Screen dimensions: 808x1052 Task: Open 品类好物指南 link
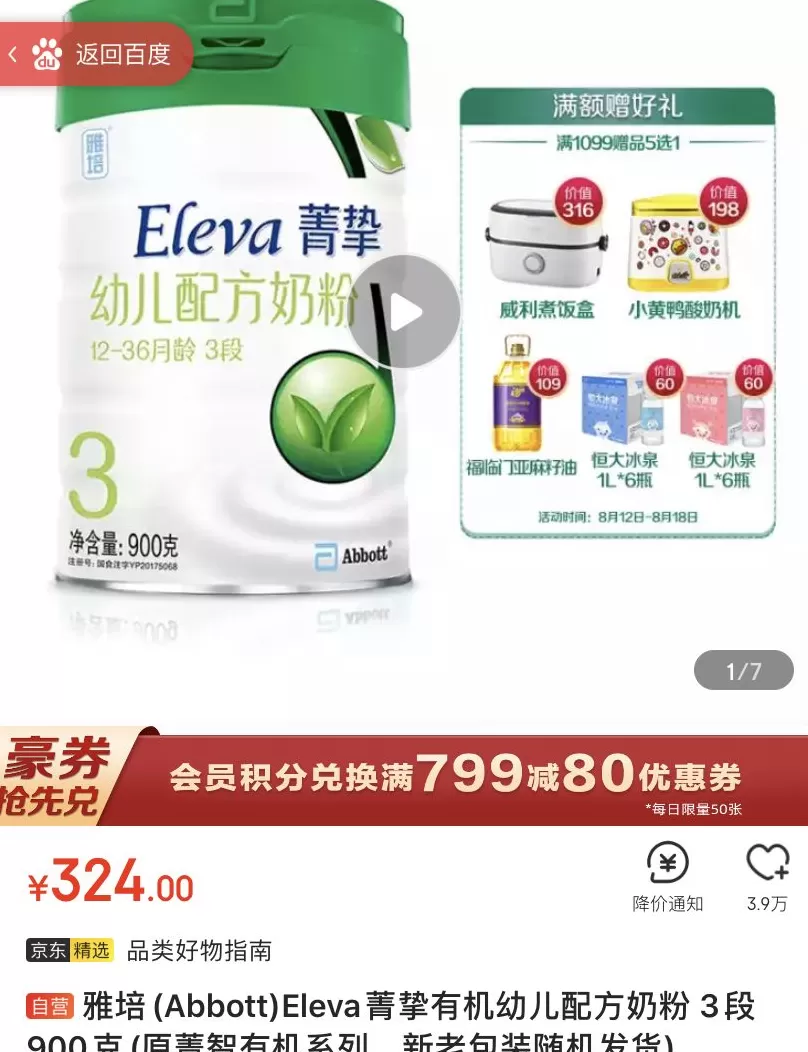pyautogui.click(x=199, y=950)
